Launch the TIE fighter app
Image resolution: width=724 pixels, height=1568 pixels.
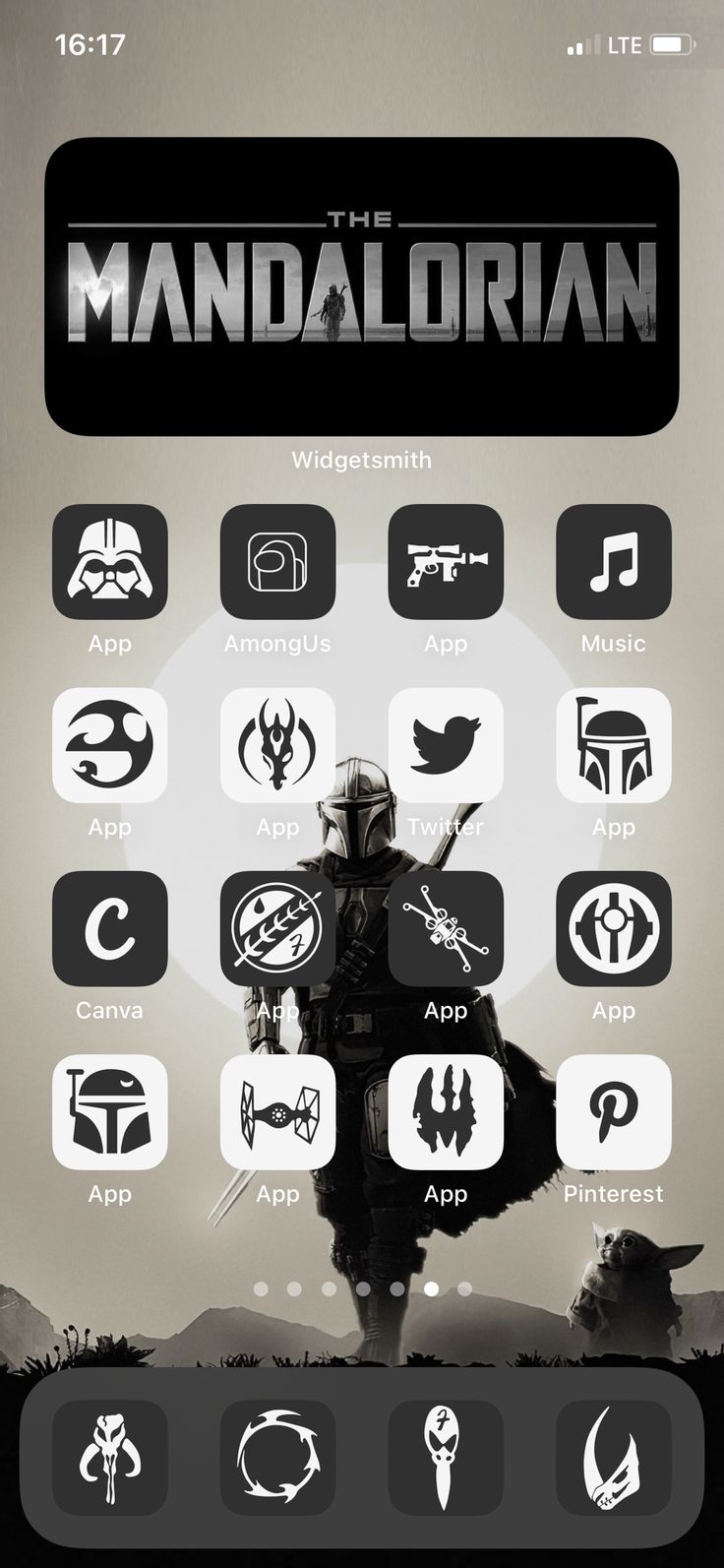click(x=277, y=1111)
